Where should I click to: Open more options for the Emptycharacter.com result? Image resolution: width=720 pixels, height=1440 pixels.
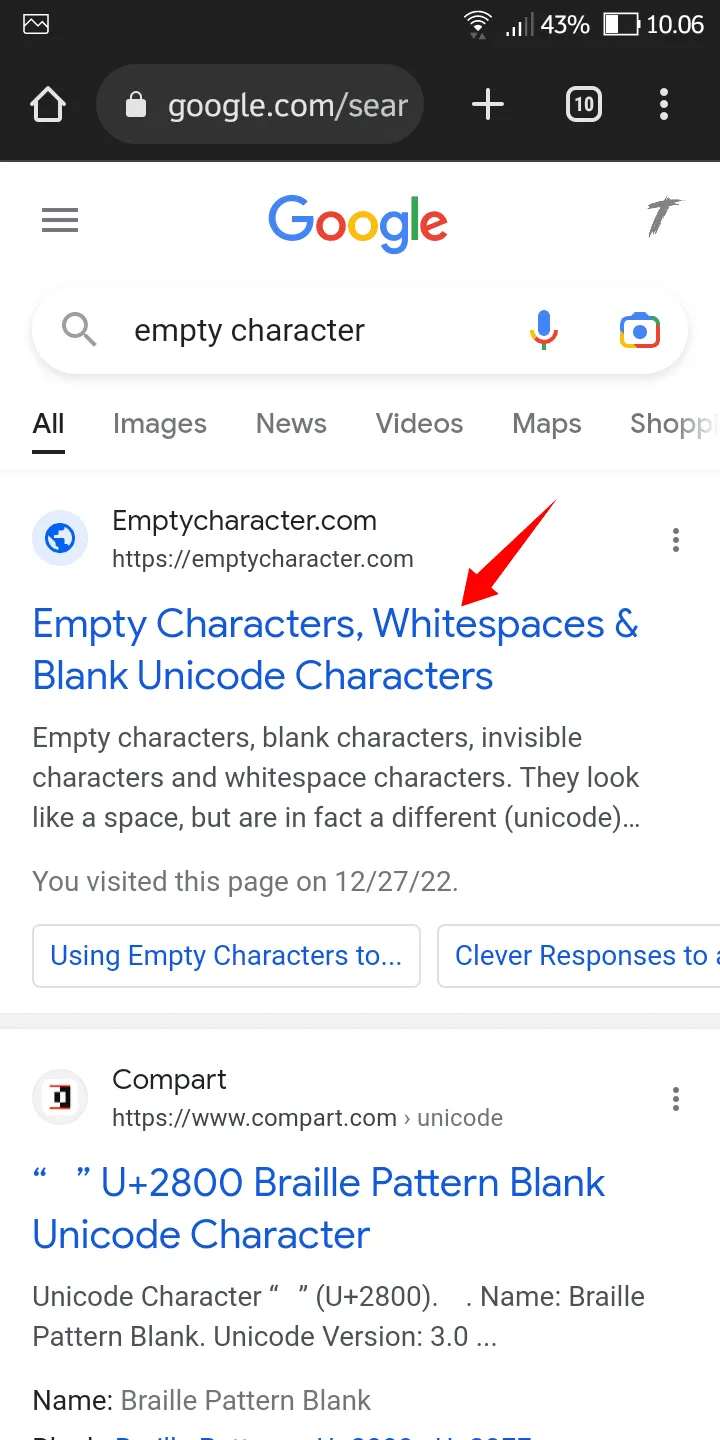coord(676,540)
